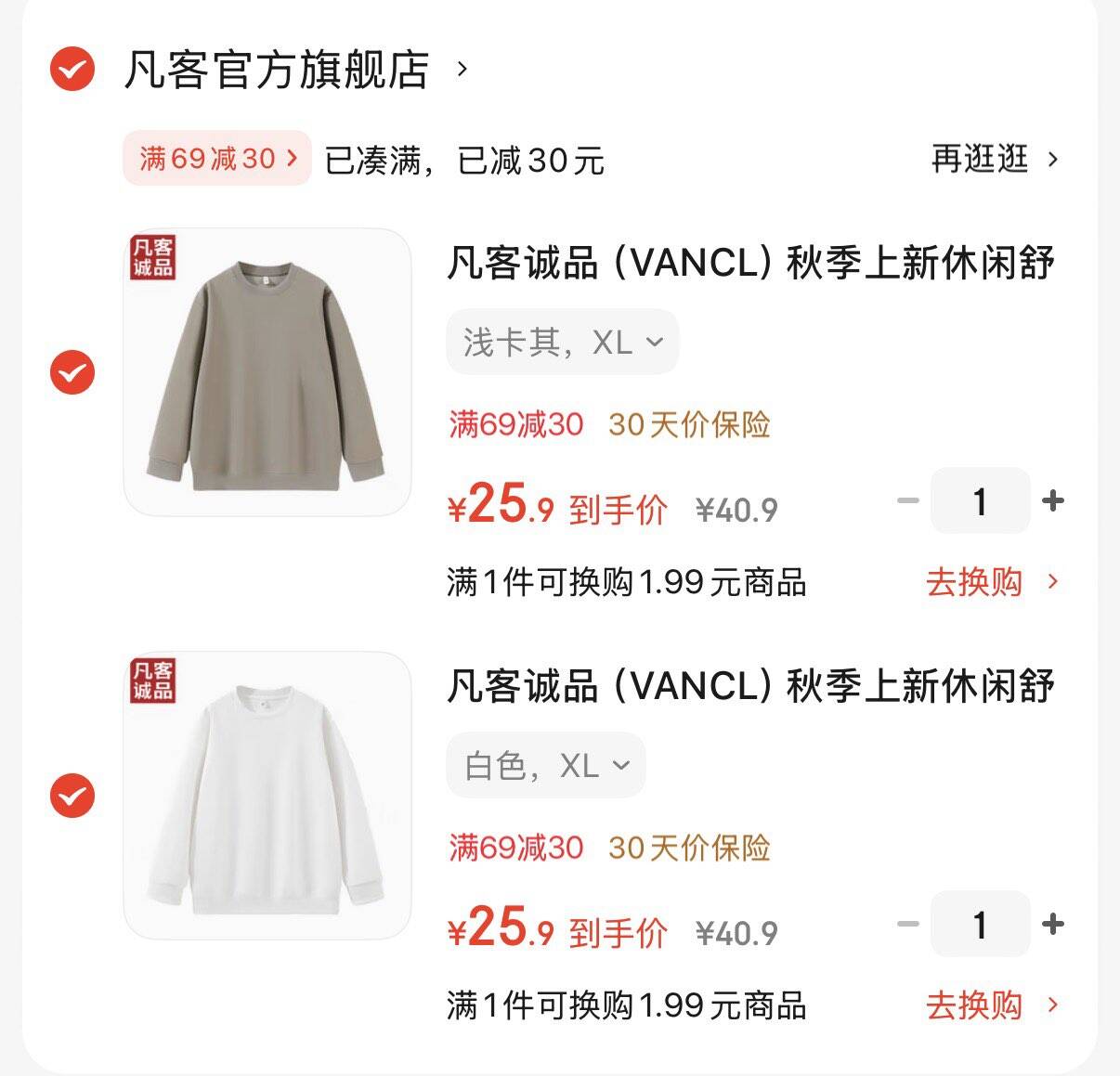This screenshot has height=1076, width=1120.
Task: Tap 去换购 under the 浅卡其 sweatshirt
Action: point(990,583)
